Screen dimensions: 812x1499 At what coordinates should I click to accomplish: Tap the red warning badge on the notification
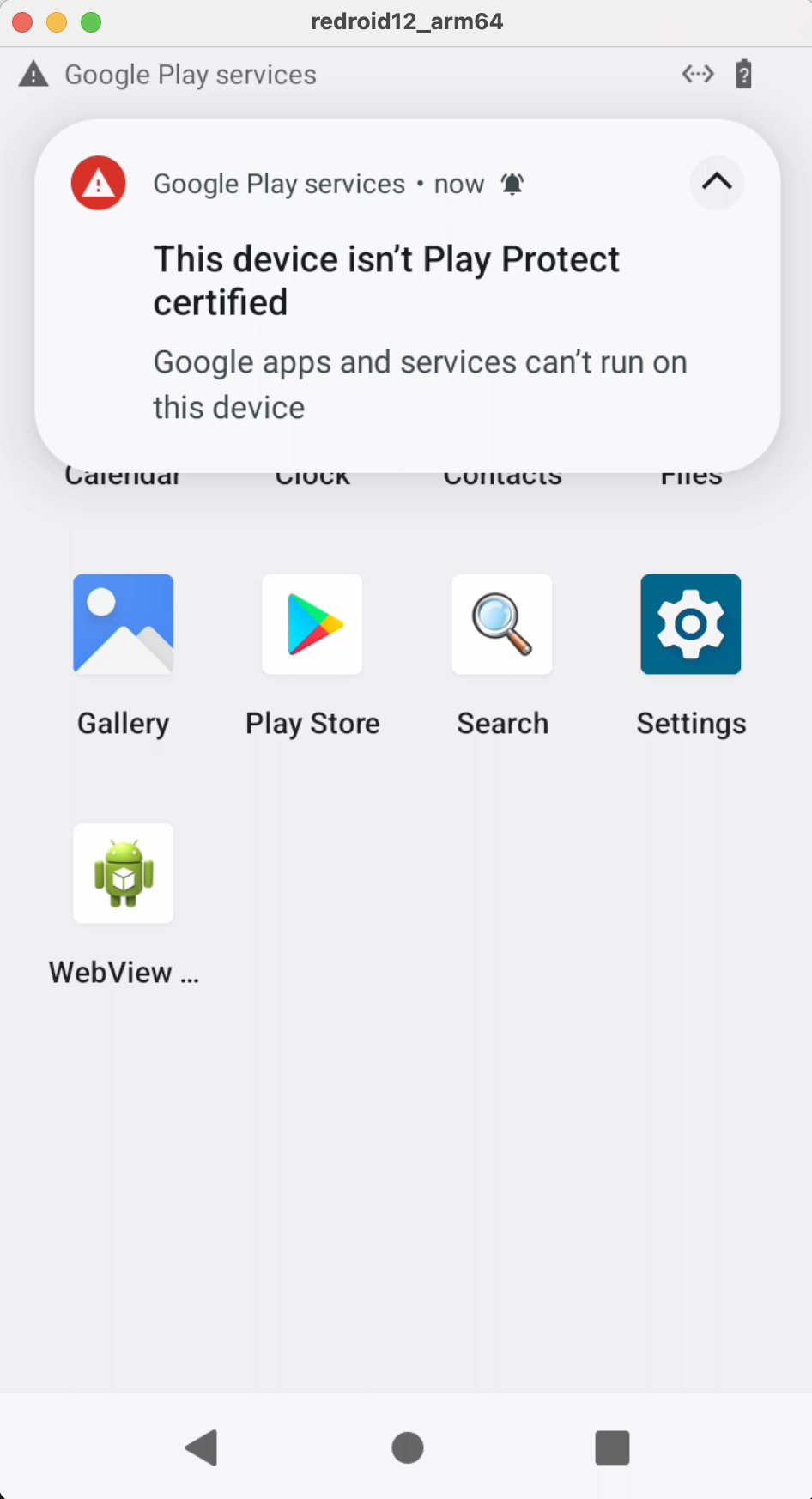(x=98, y=183)
